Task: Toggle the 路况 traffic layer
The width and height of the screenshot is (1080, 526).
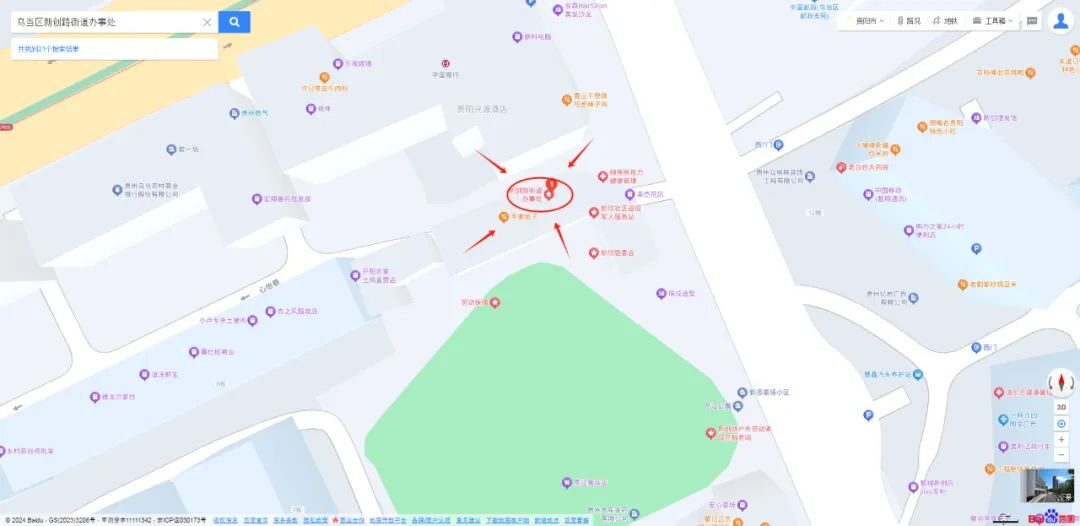Action: 908,20
